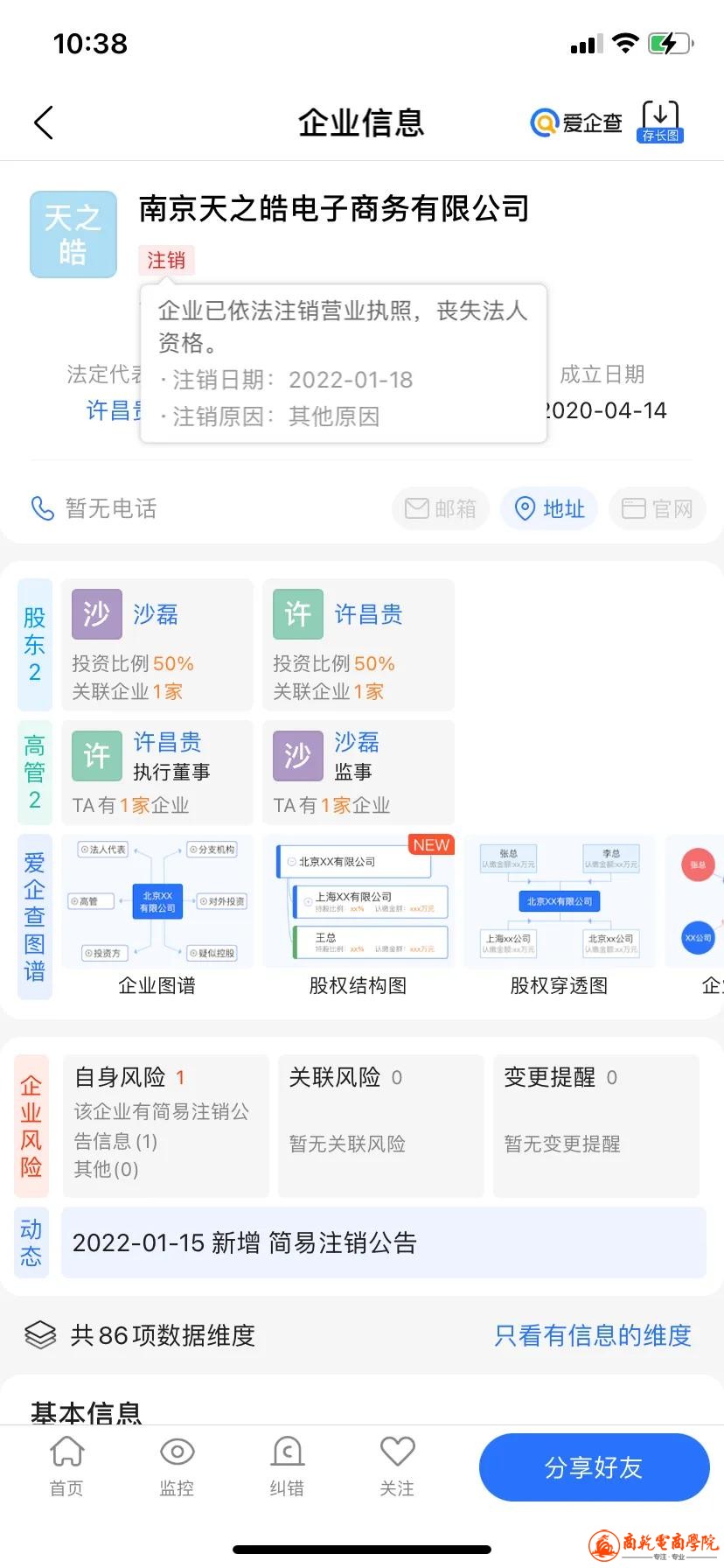View supervisor 沙磊's profile

point(359,773)
